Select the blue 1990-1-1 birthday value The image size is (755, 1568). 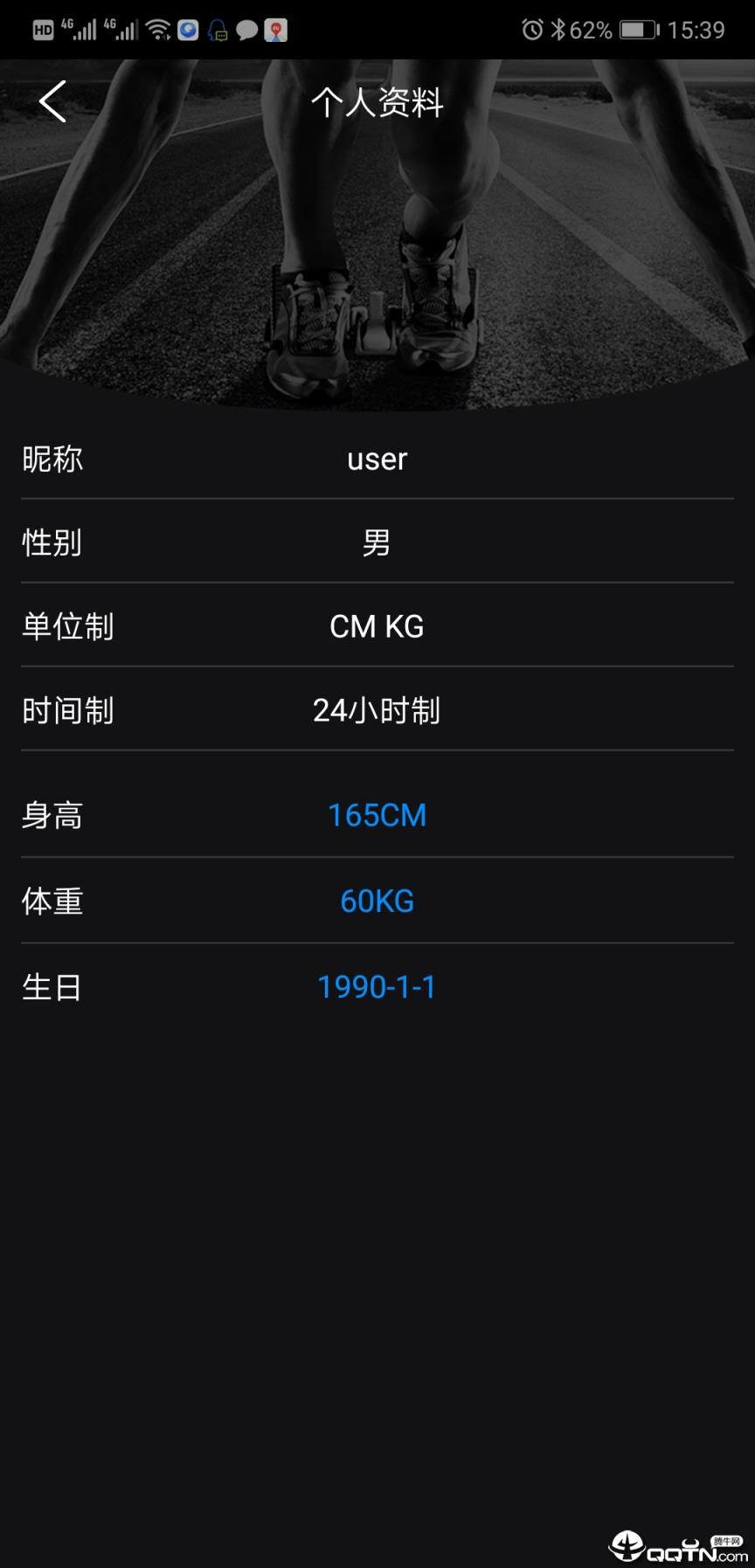pyautogui.click(x=377, y=987)
